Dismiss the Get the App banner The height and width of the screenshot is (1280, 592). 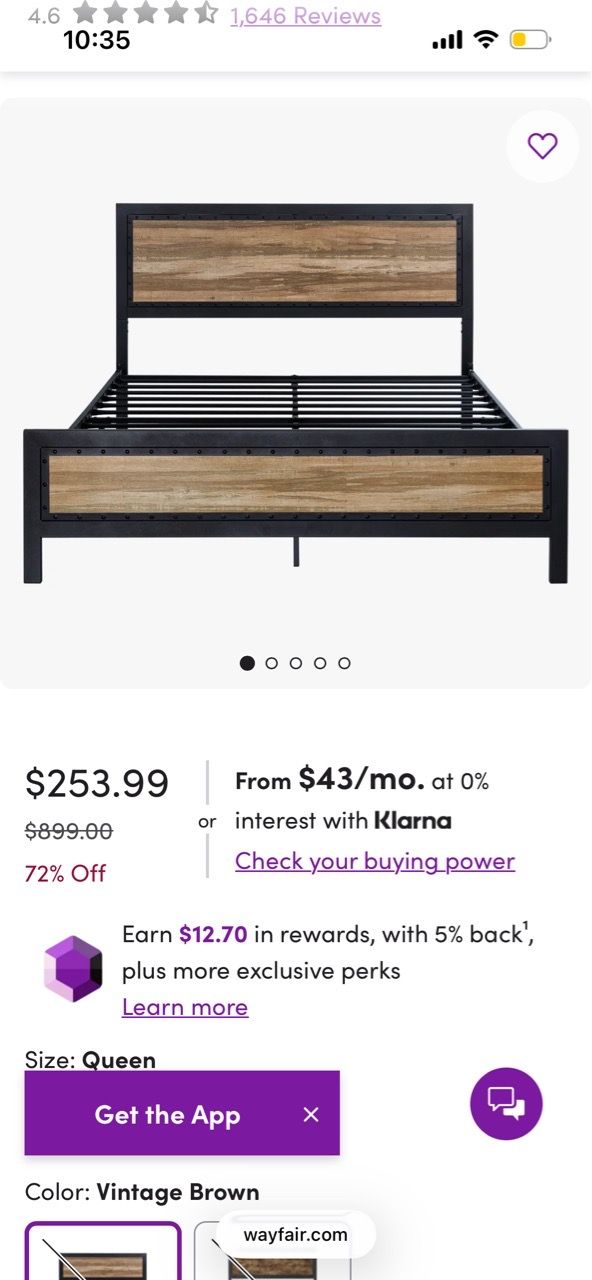point(311,1114)
